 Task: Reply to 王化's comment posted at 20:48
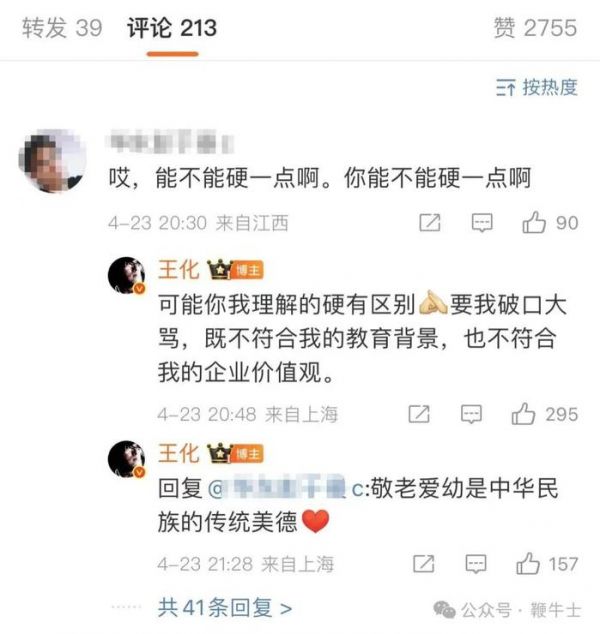click(x=471, y=414)
